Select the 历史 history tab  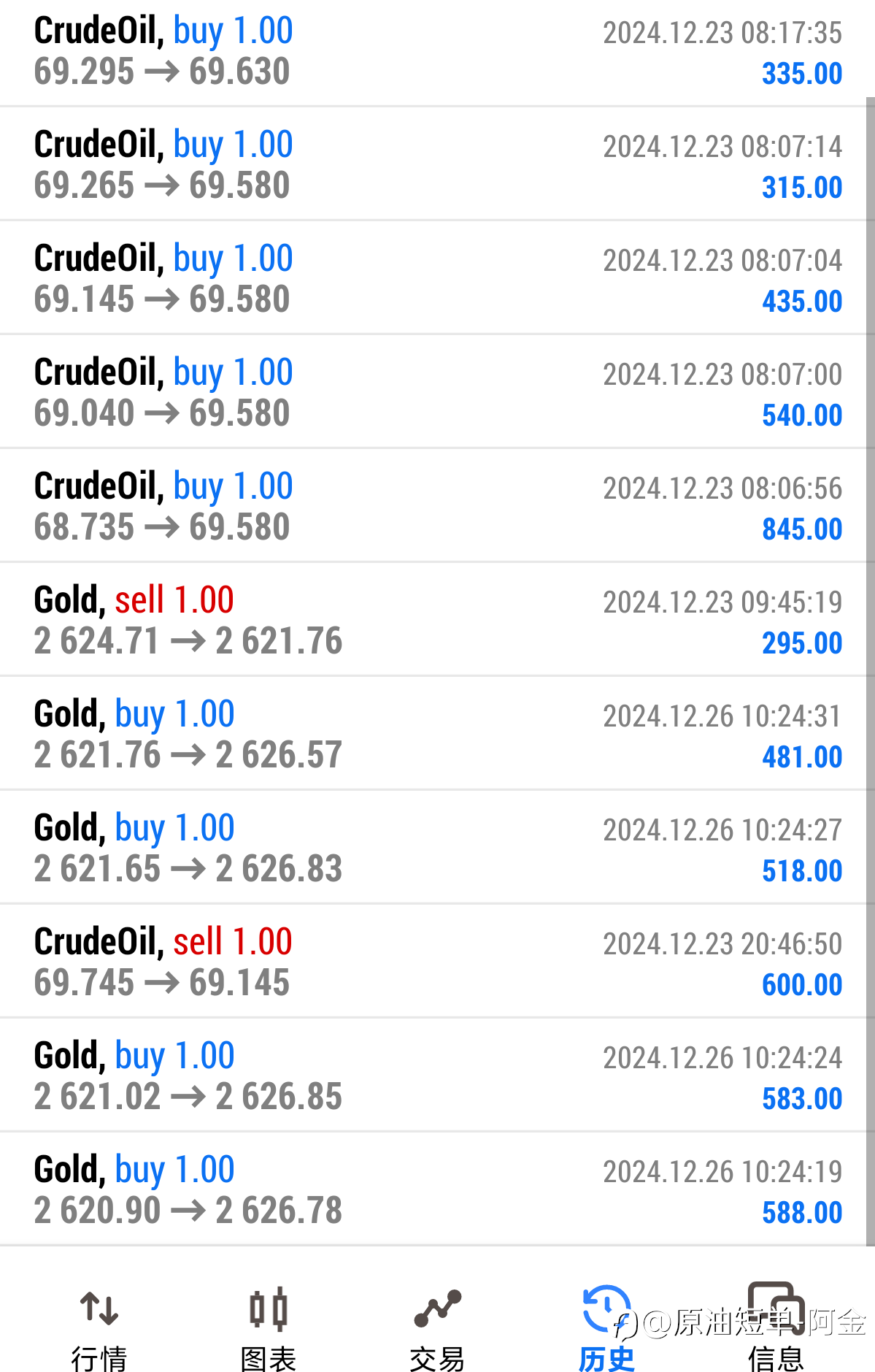(606, 1329)
